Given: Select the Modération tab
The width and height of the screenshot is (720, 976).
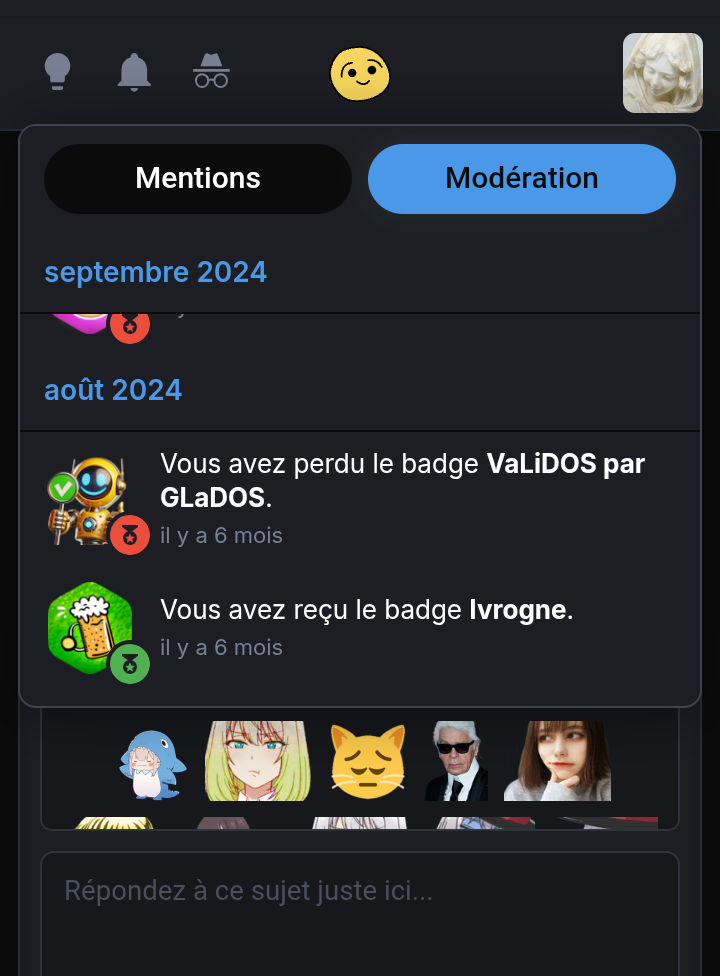Looking at the screenshot, I should (521, 179).
